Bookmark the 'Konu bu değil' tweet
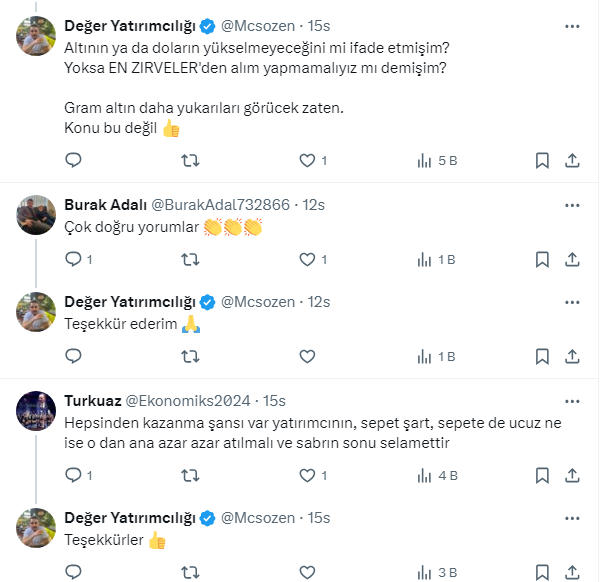 [x=541, y=160]
